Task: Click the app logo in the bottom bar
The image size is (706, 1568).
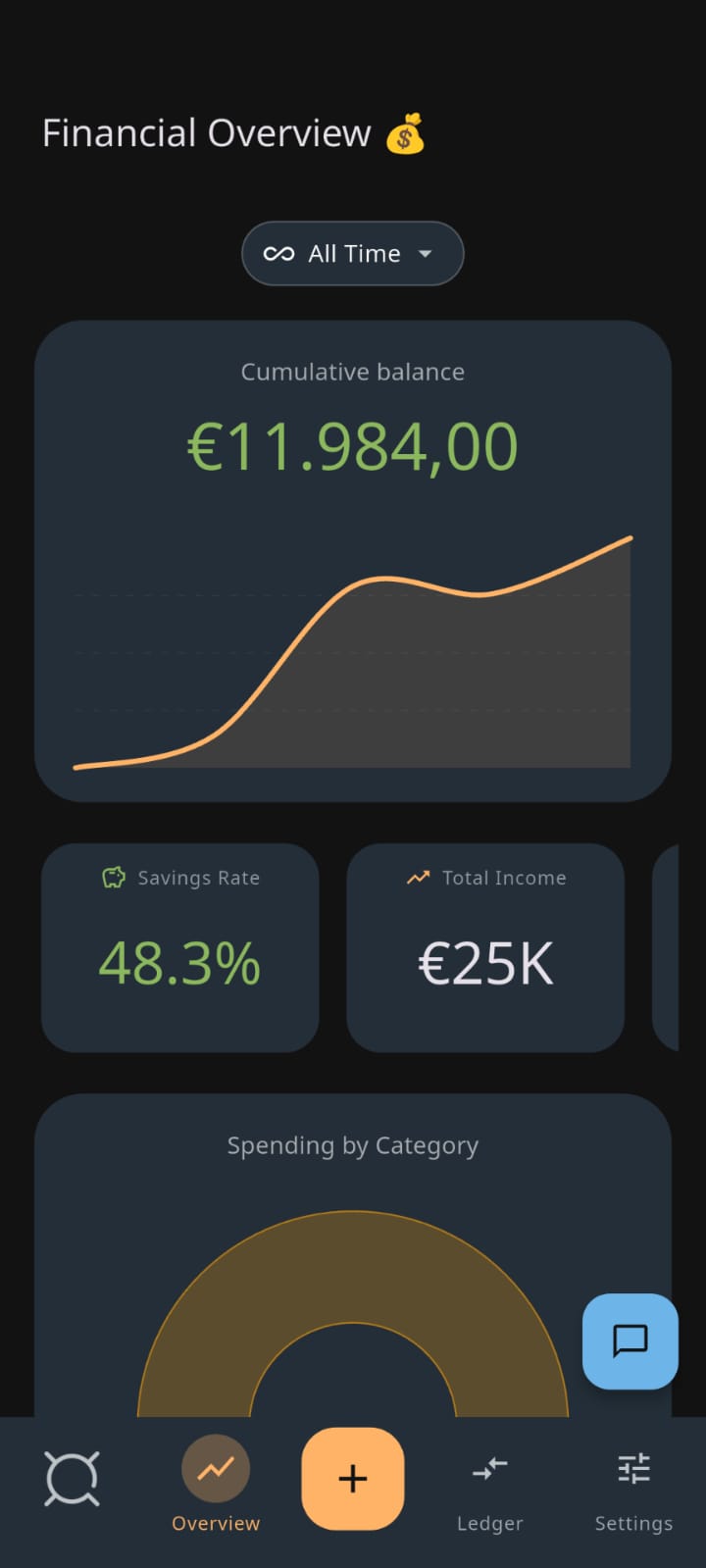Action: tap(72, 1479)
